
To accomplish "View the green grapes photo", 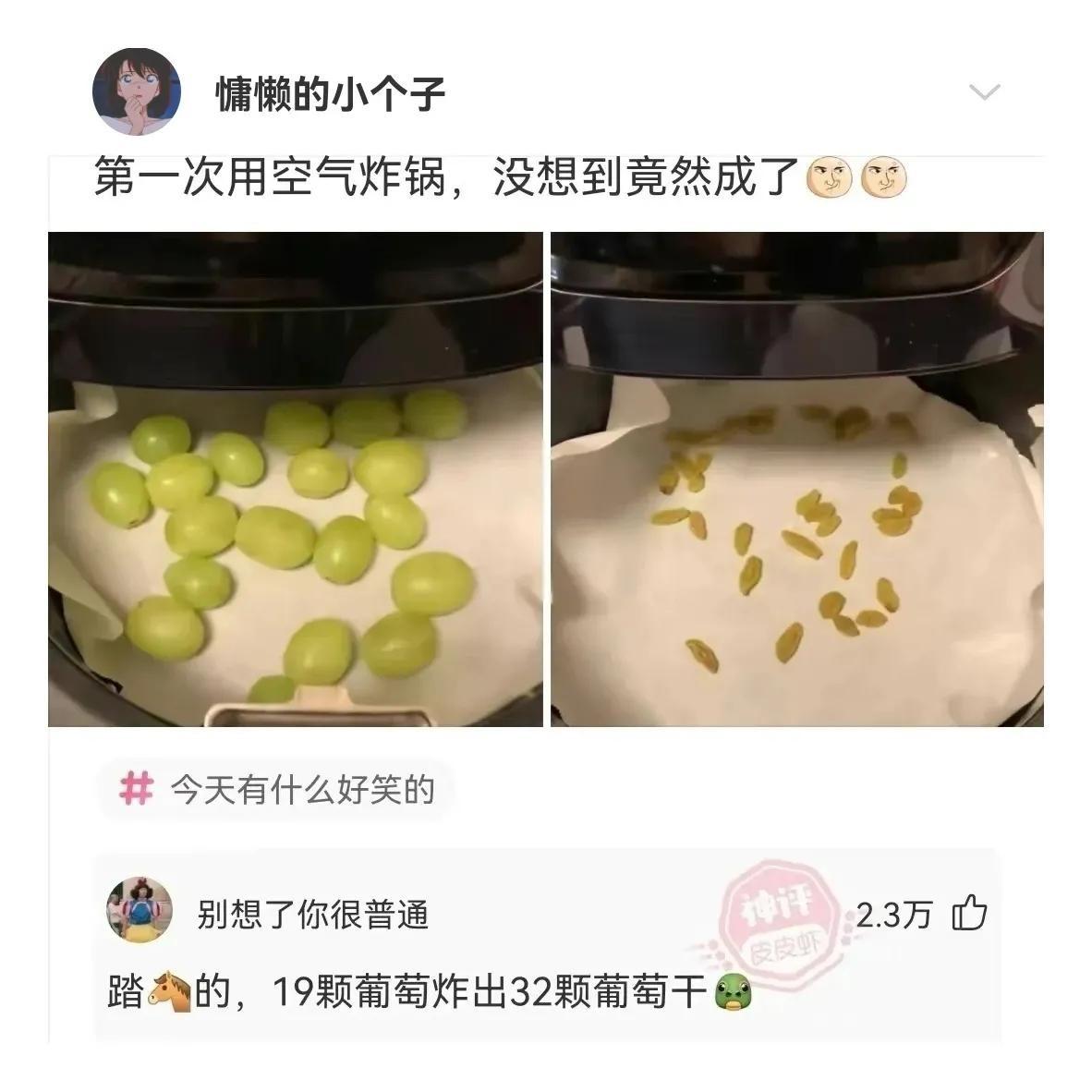I will (296, 479).
